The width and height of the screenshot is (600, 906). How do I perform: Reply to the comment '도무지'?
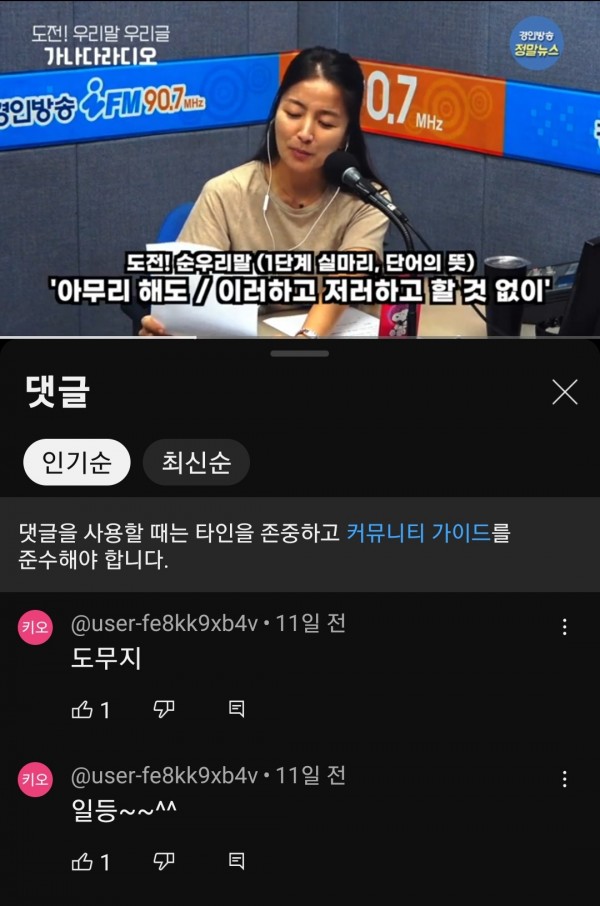(237, 709)
